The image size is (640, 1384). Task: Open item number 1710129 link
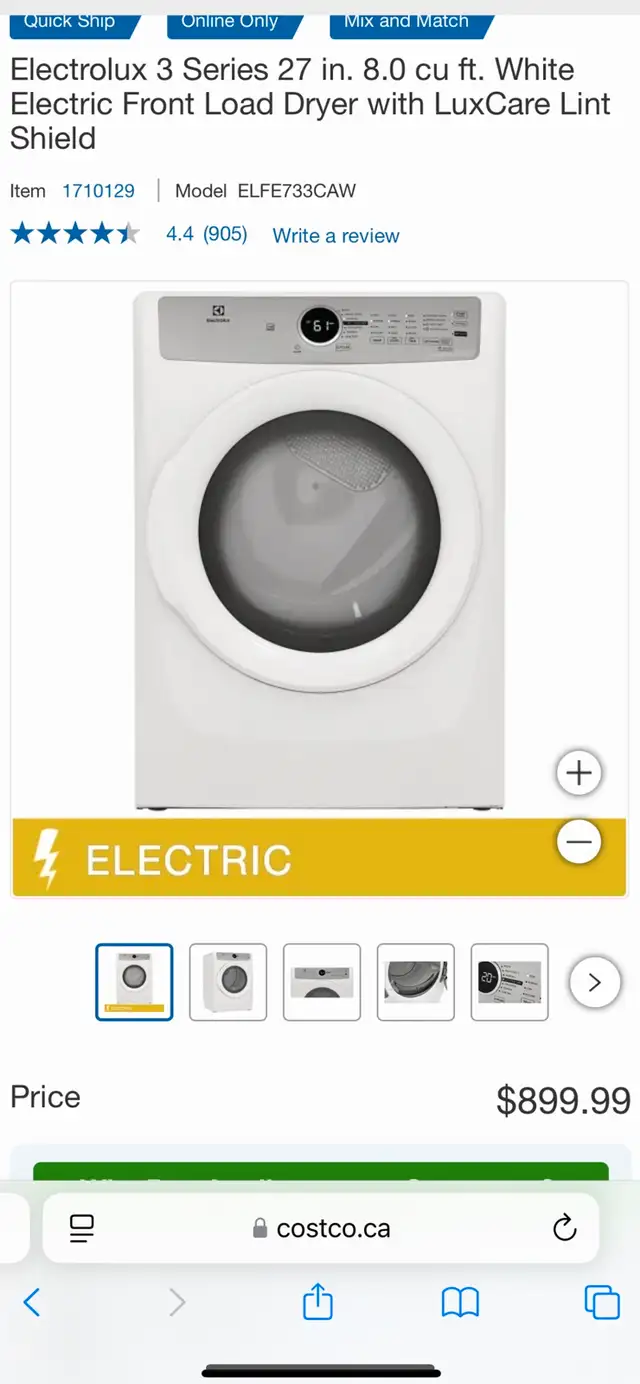point(98,191)
